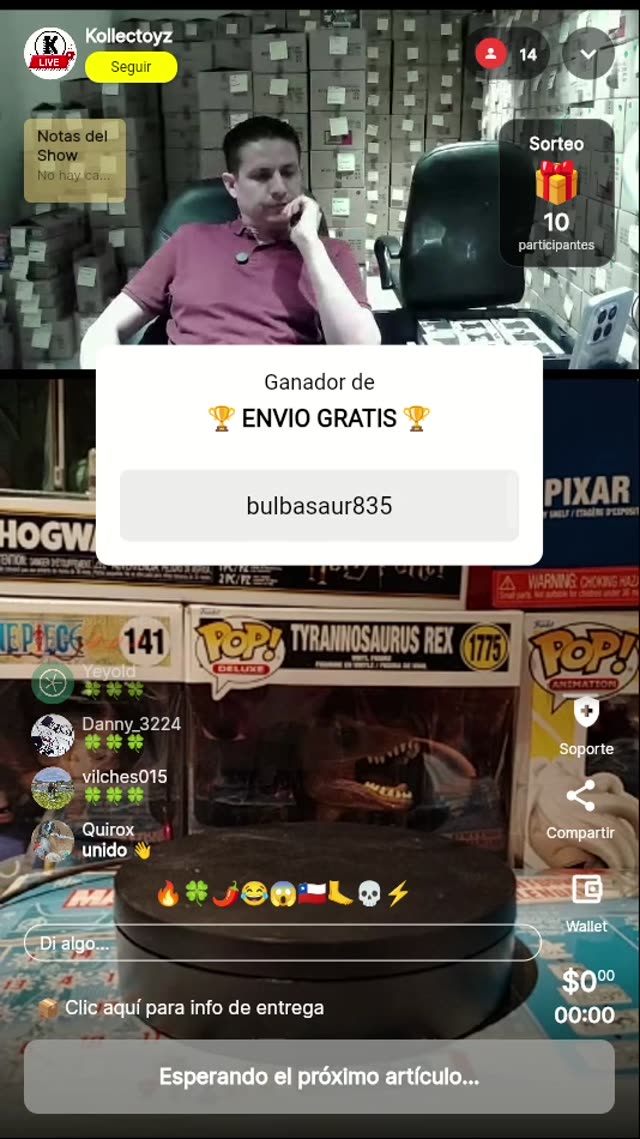This screenshot has width=640, height=1139.
Task: Open the Sorteo giveaway widget
Action: [x=556, y=193]
